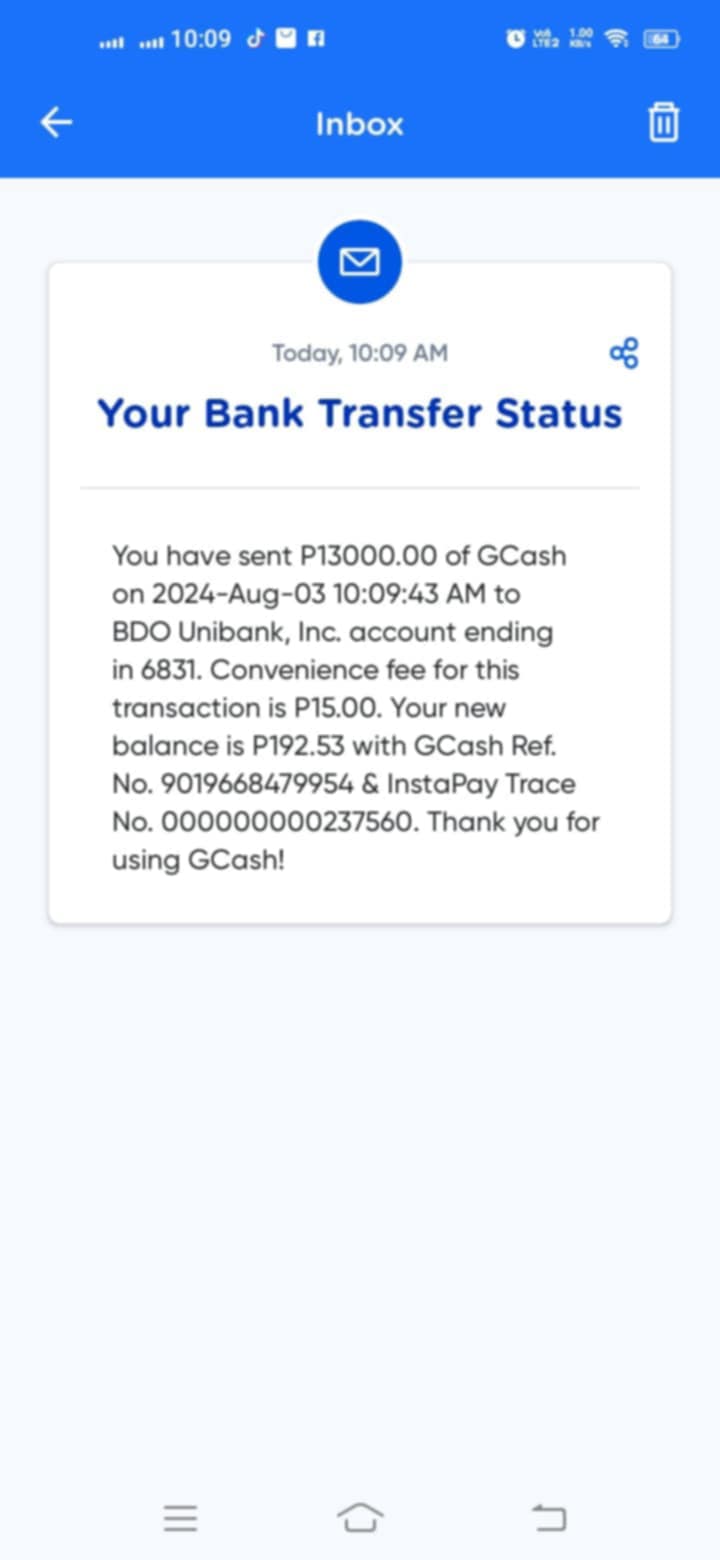Share the Bank Transfer Status message
This screenshot has height=1560, width=720.
624,353
